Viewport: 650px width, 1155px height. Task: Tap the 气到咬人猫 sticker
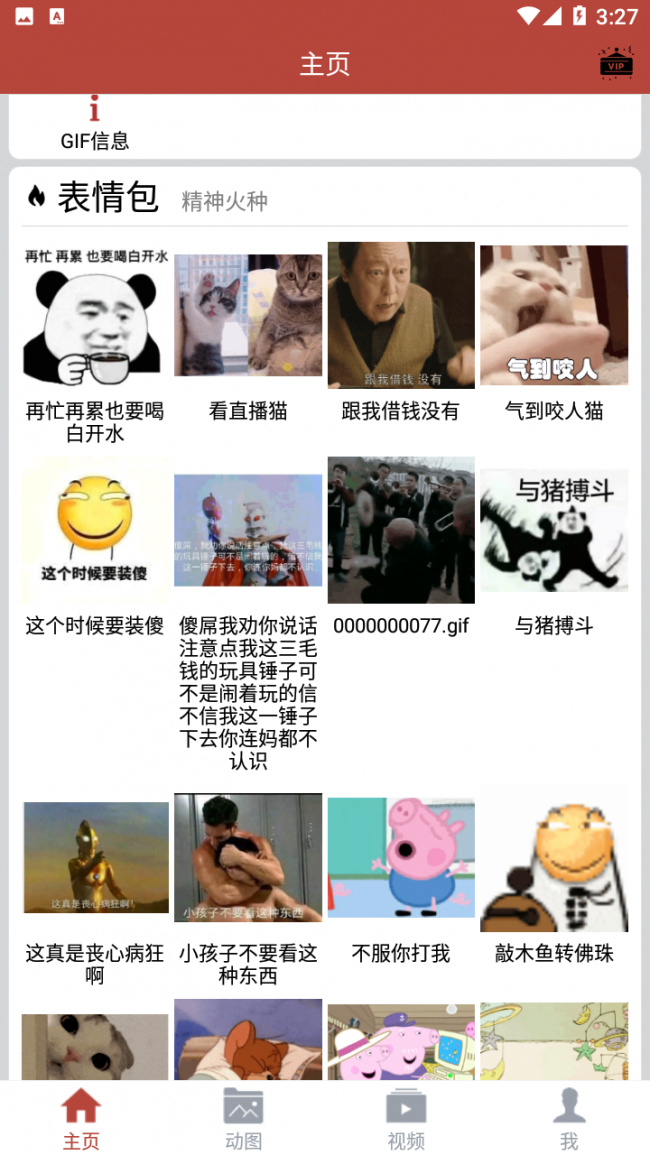pos(554,316)
